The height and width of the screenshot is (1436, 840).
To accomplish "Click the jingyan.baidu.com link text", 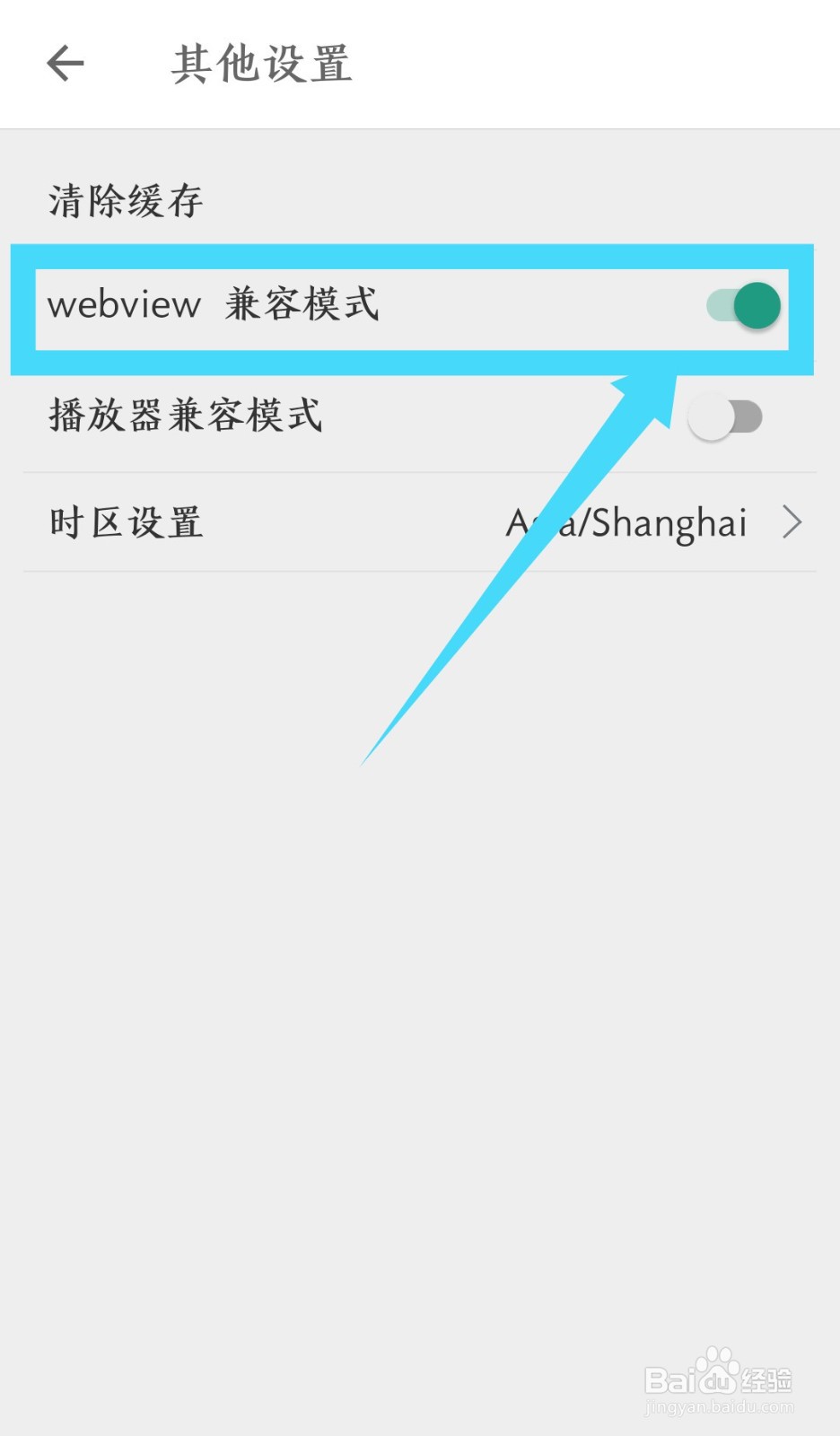I will (x=718, y=1407).
